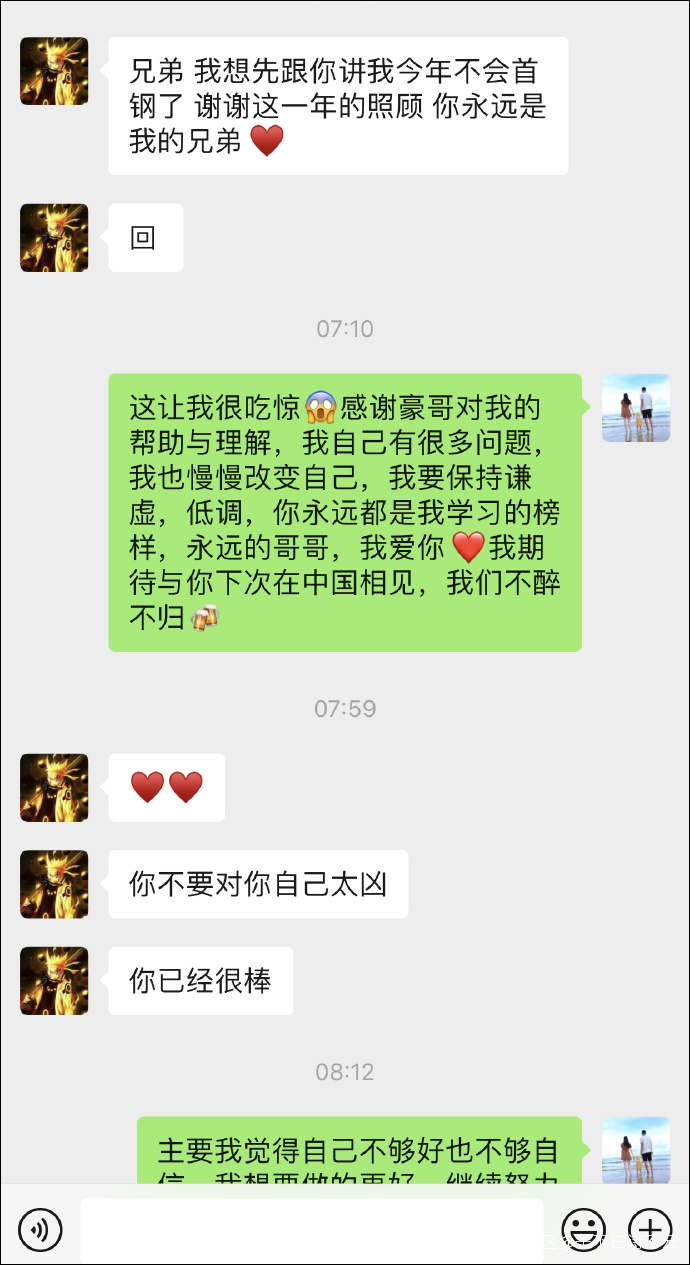Tap the avatar beside the two-hearts message
The height and width of the screenshot is (1265, 690).
(x=54, y=788)
